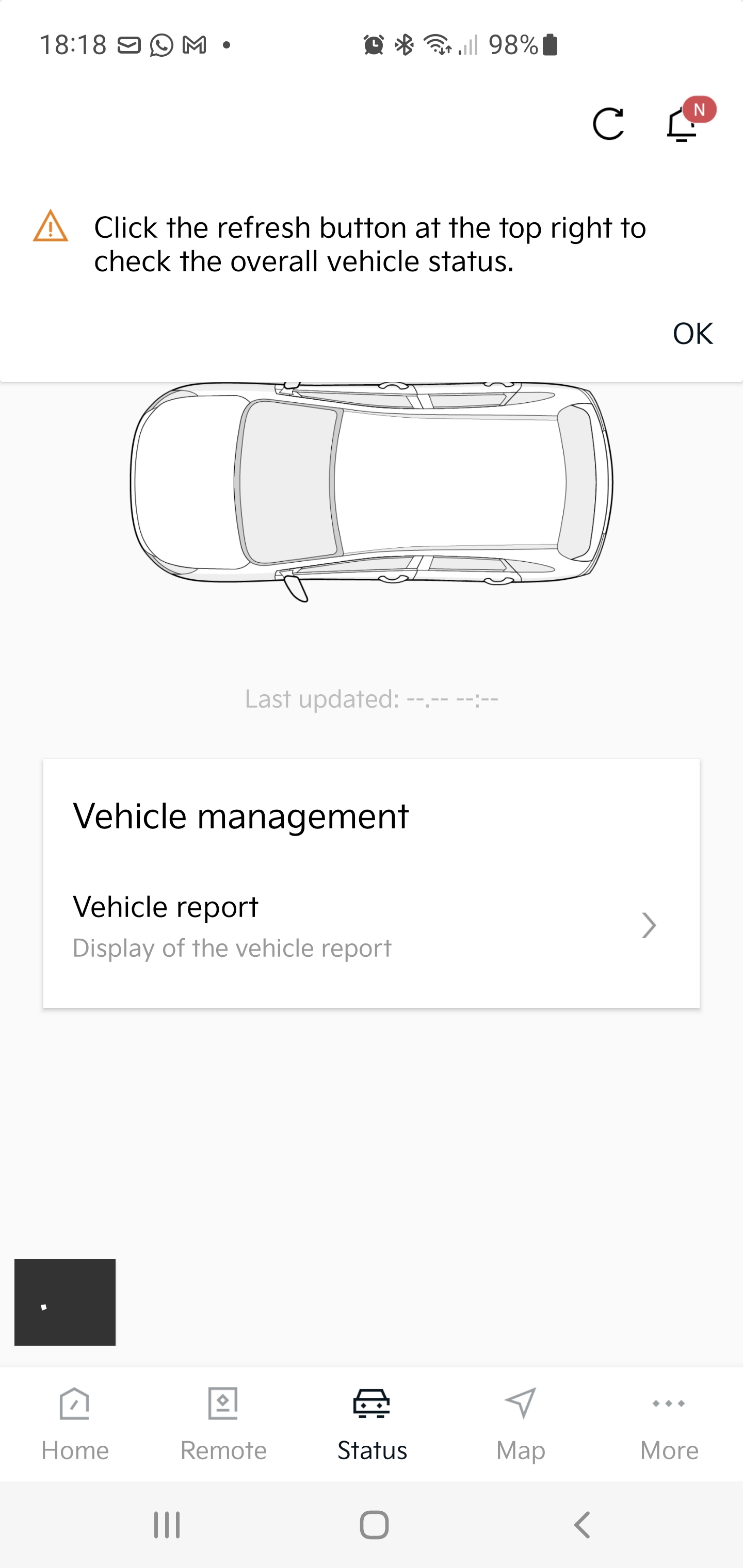Open the Map tab

pyautogui.click(x=520, y=1424)
